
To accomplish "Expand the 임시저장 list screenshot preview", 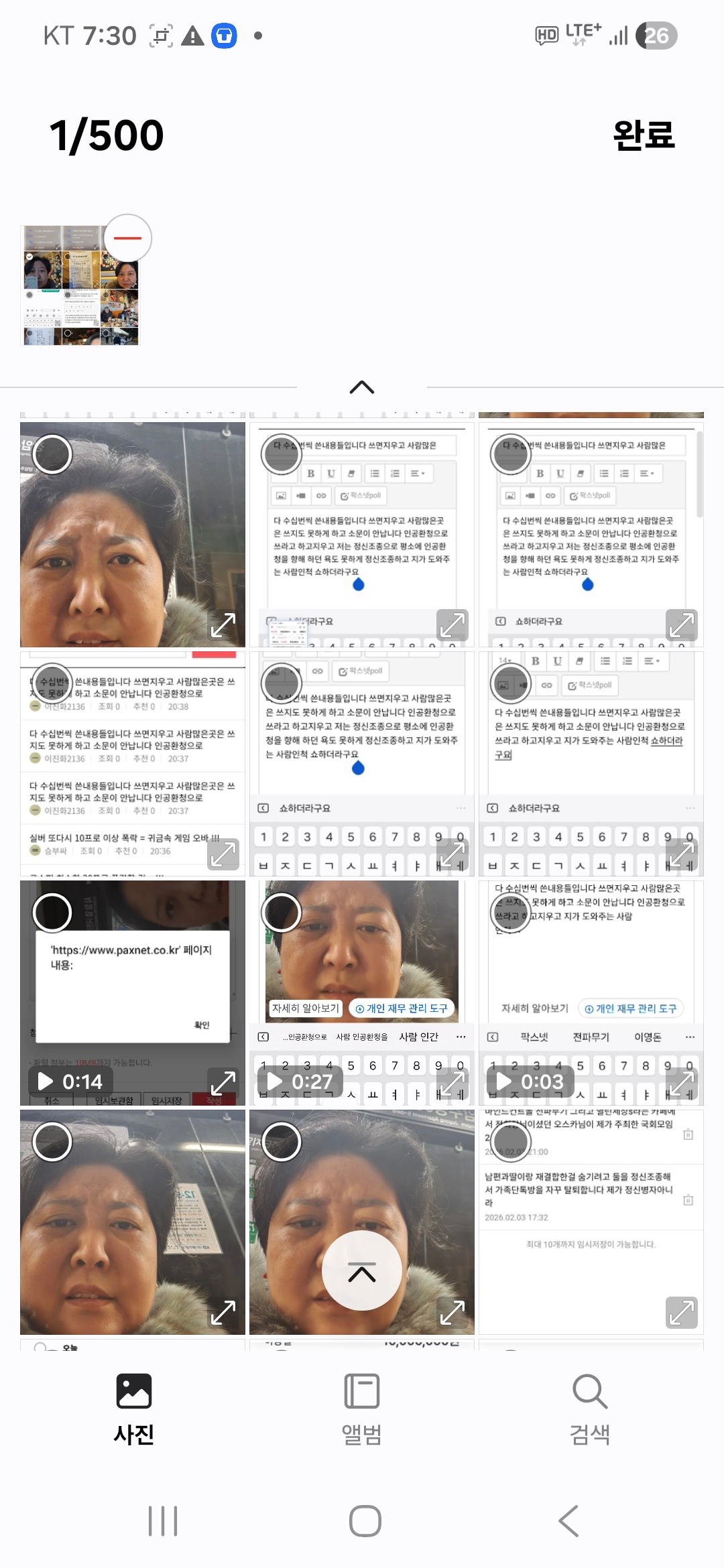I will click(681, 1312).
